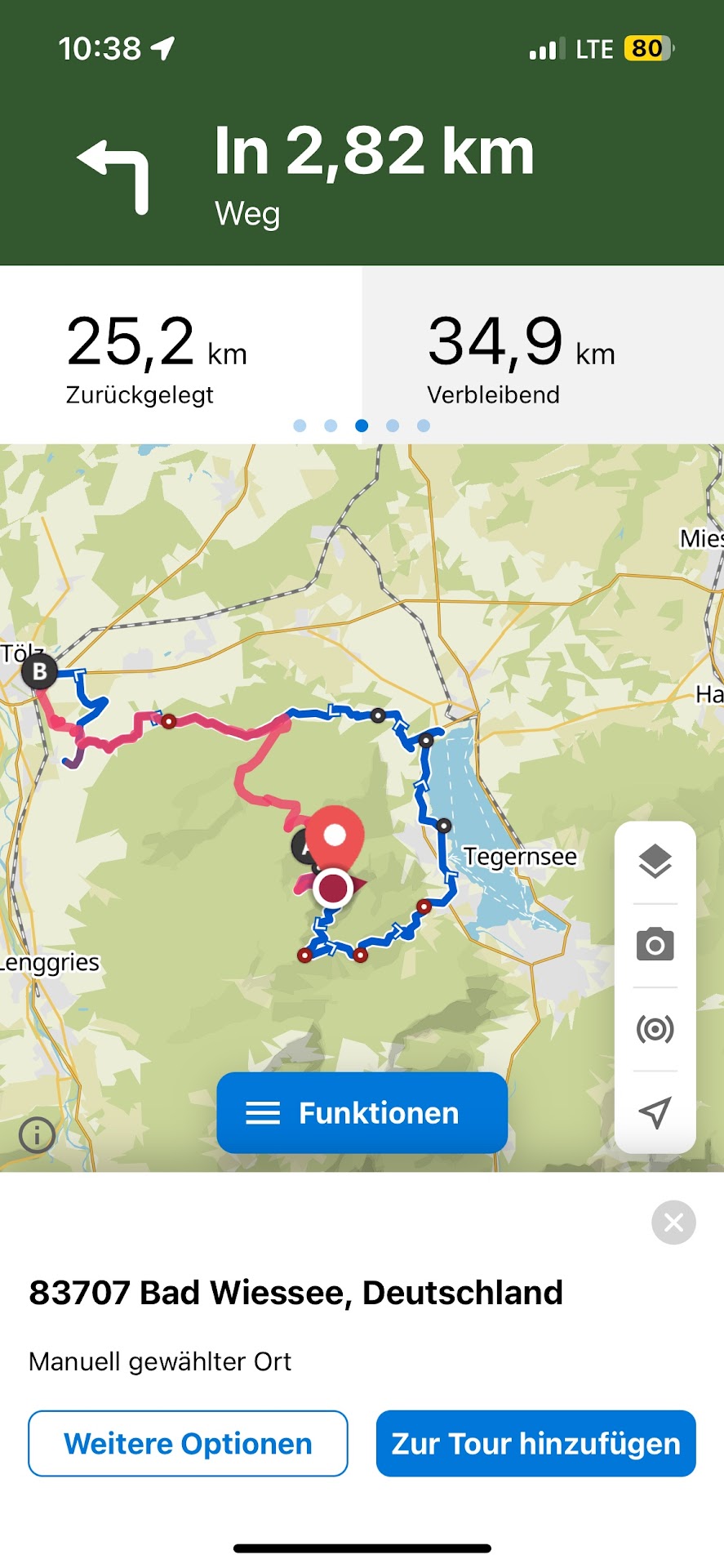Image resolution: width=724 pixels, height=1568 pixels.
Task: Tap the destination marker B on map
Action: 39,672
